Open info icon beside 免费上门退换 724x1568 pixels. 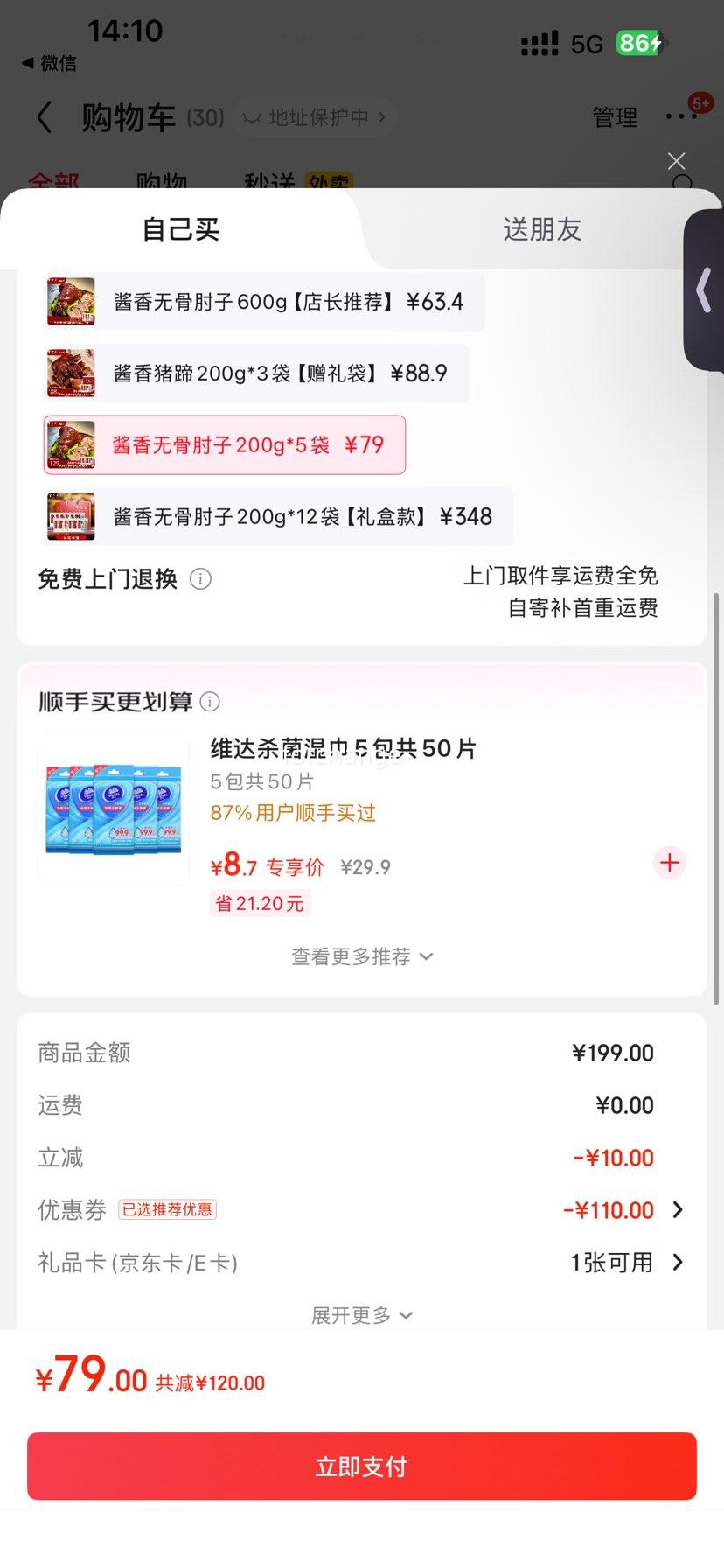tap(200, 579)
